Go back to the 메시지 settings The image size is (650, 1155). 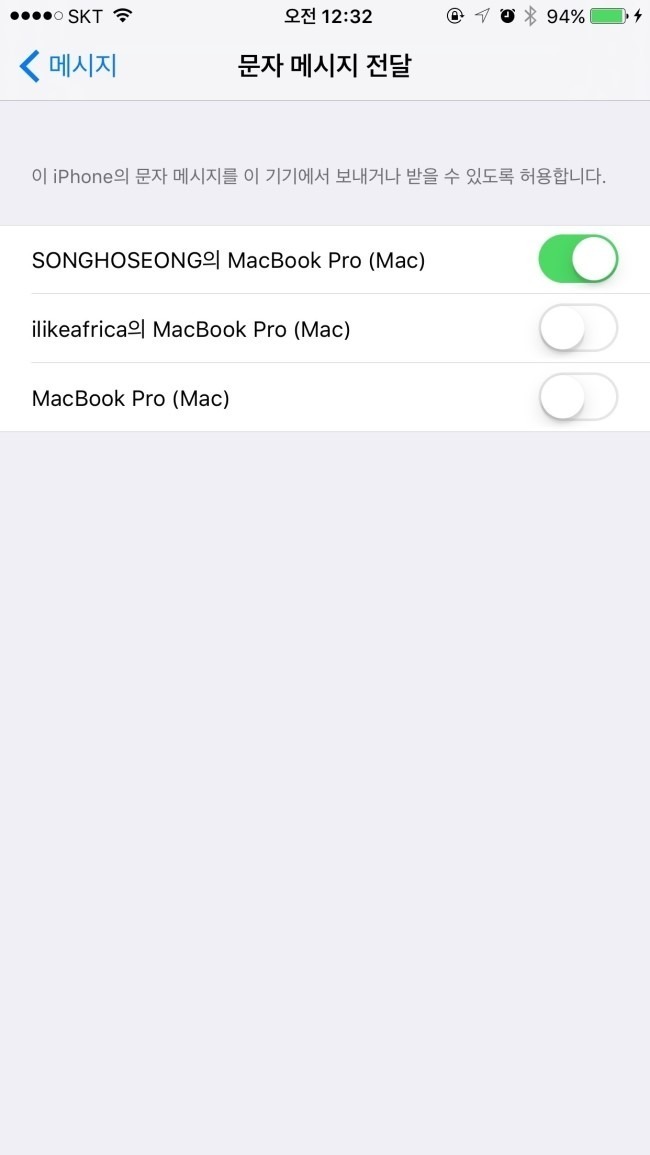click(68, 66)
